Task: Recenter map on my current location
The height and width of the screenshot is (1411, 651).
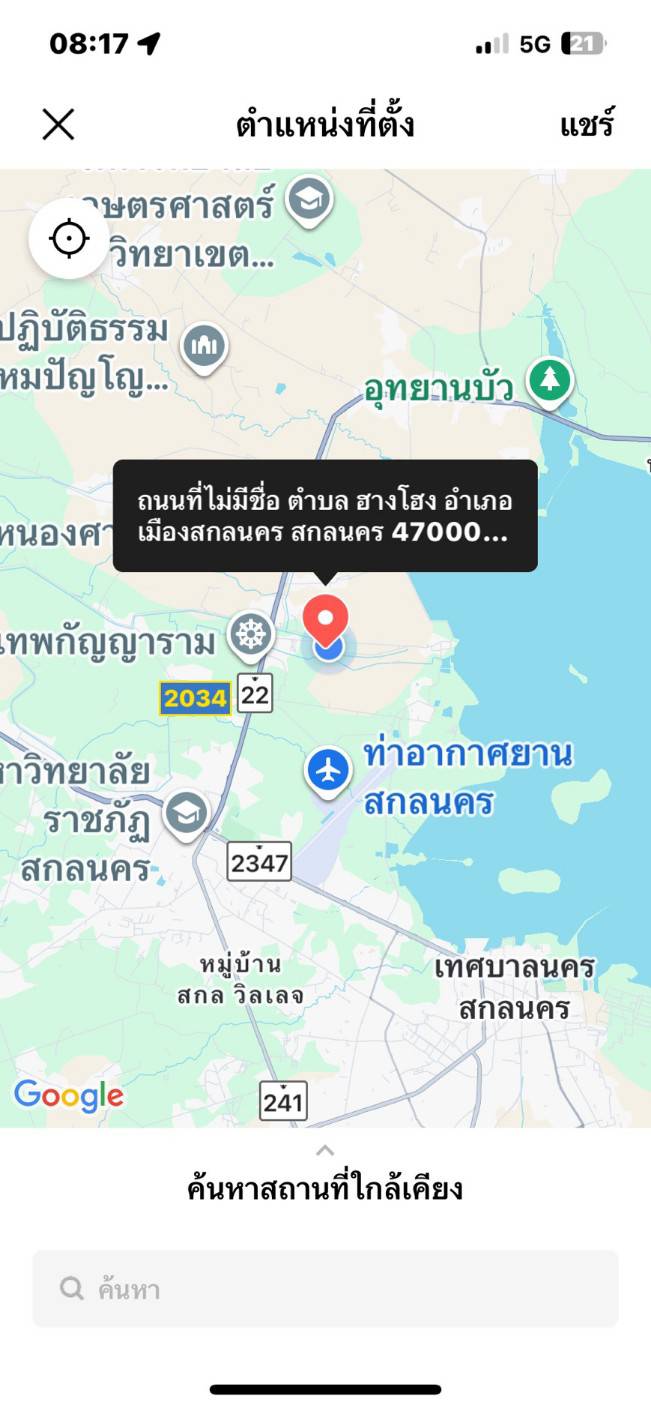Action: point(69,239)
